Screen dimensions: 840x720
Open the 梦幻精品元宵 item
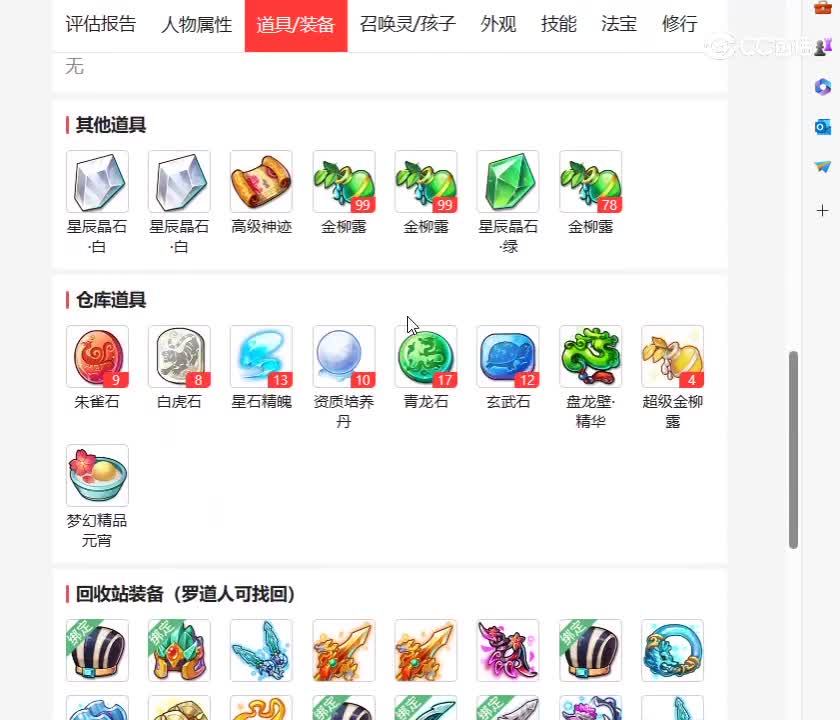tap(97, 476)
